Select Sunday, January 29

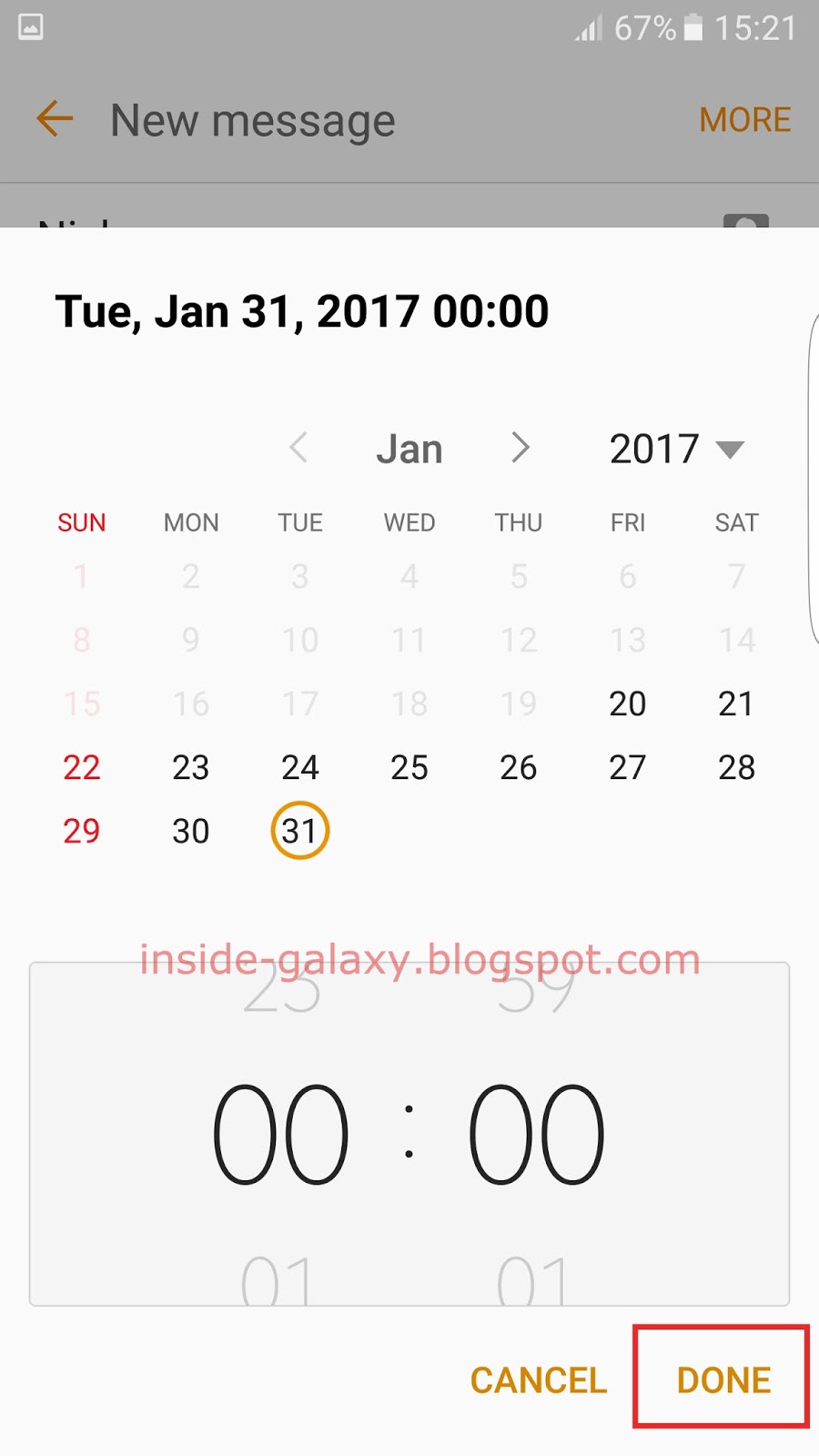point(82,831)
